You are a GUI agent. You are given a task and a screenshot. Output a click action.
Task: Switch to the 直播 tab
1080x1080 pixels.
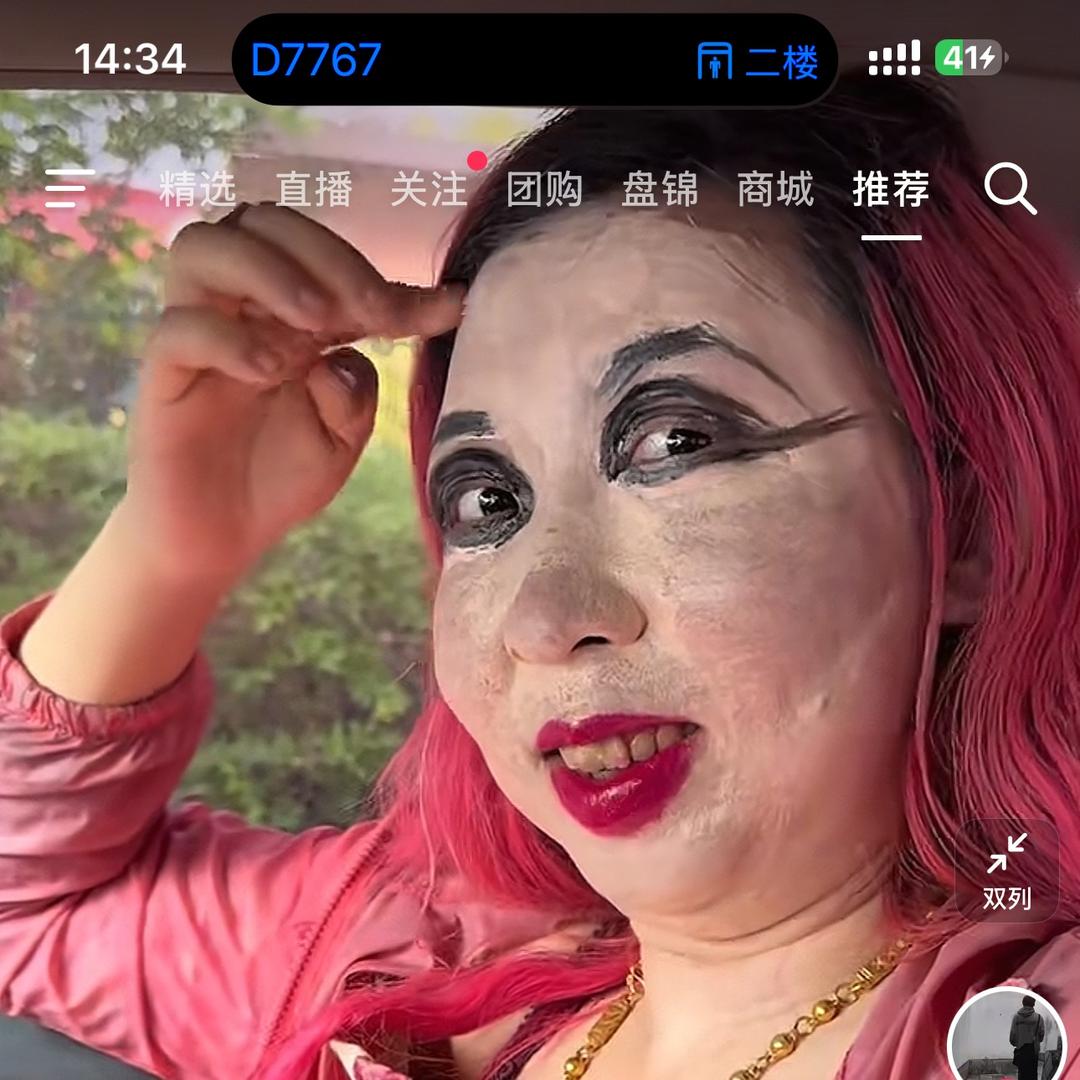click(x=313, y=189)
